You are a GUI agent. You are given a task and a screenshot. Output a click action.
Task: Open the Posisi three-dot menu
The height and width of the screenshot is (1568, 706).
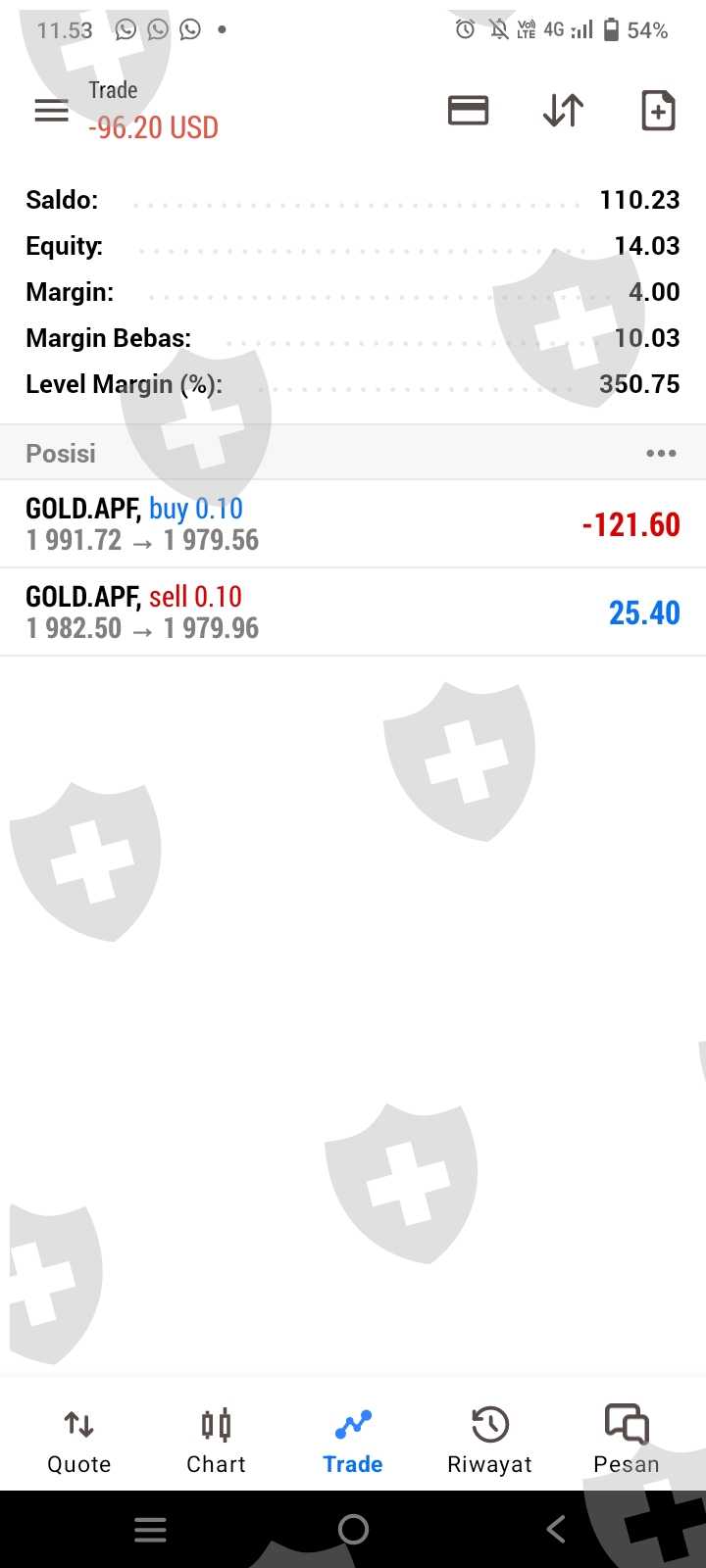click(661, 453)
